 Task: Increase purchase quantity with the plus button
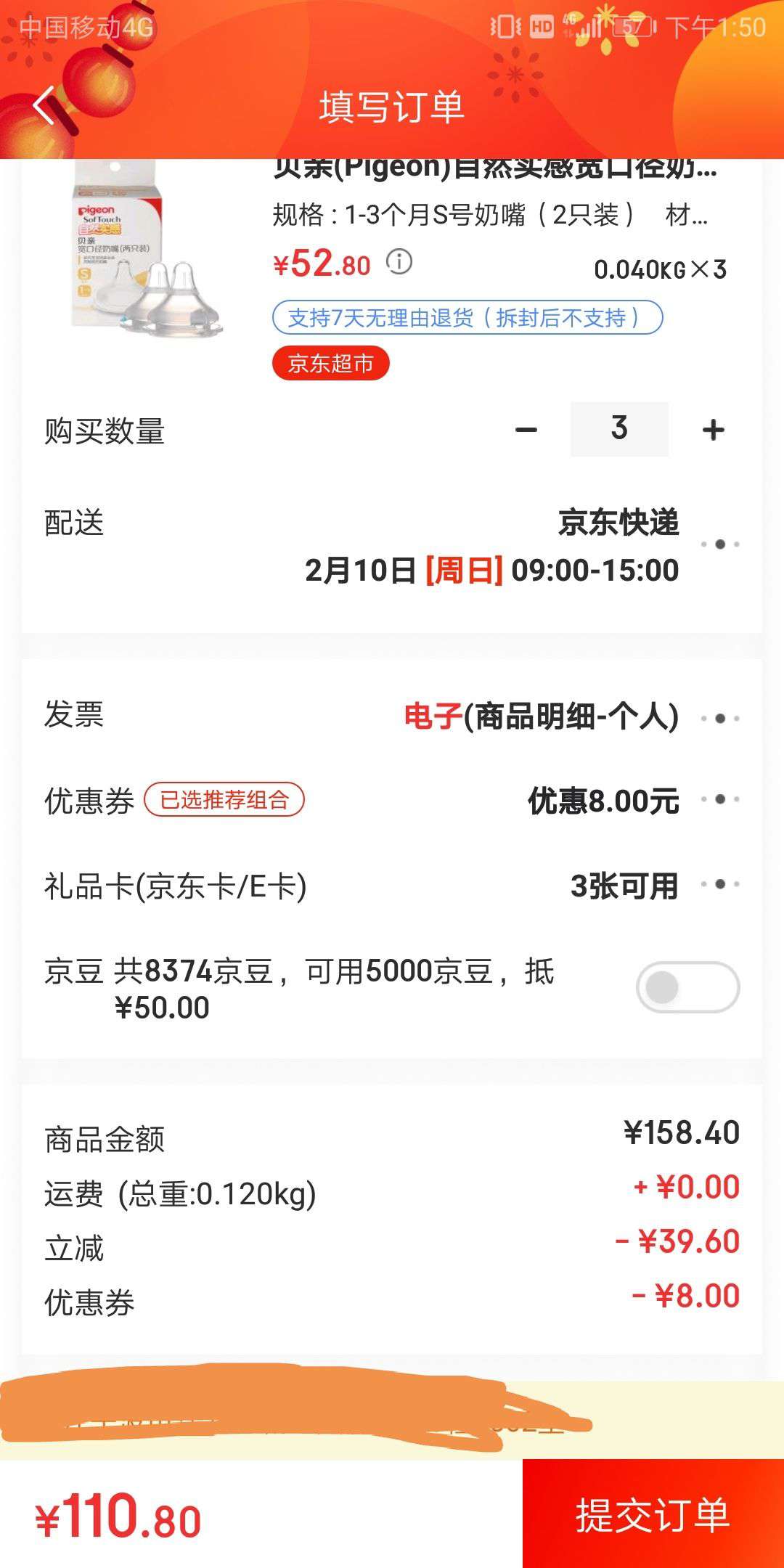click(x=714, y=430)
